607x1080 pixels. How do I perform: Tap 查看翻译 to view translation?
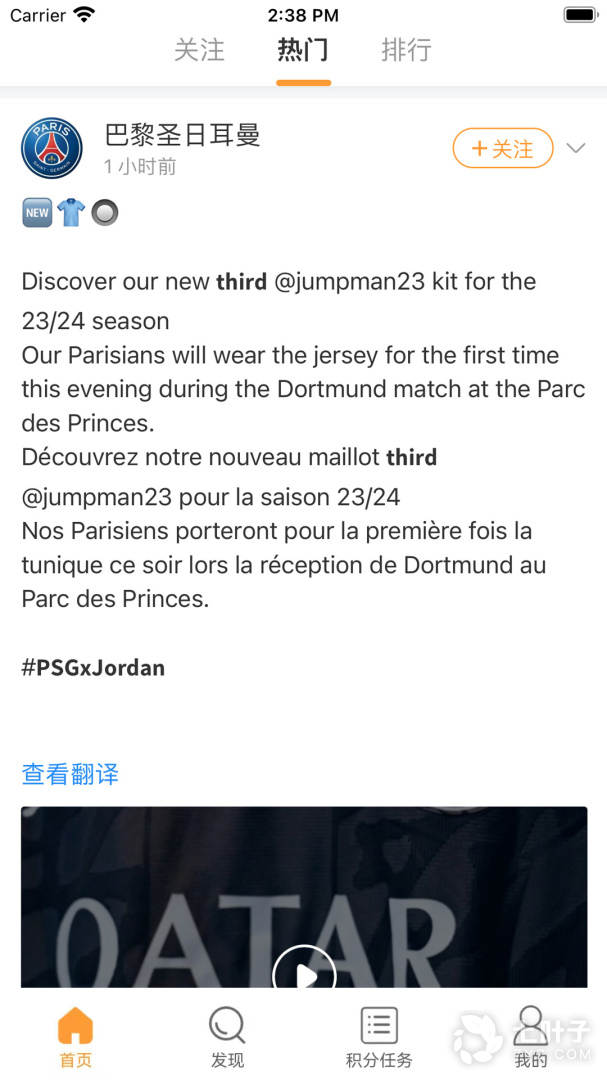pos(70,774)
